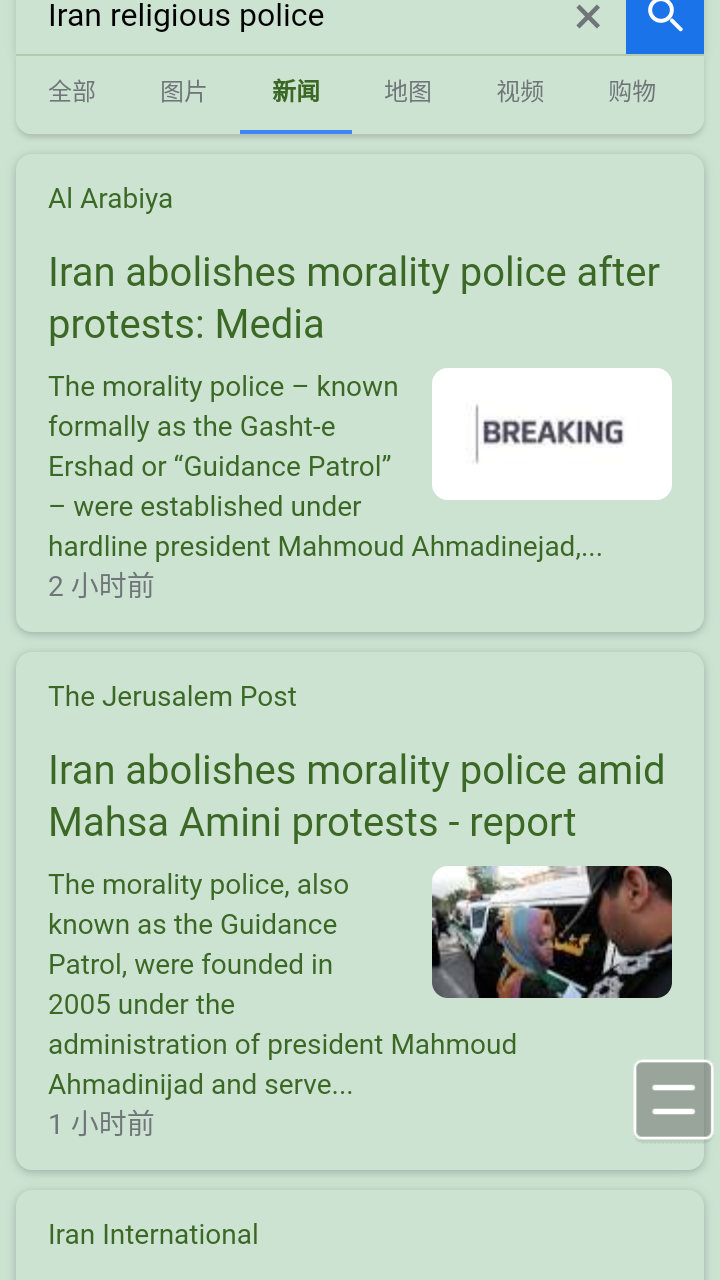Tap the blue search magnifier button
The width and height of the screenshot is (720, 1280).
665,18
